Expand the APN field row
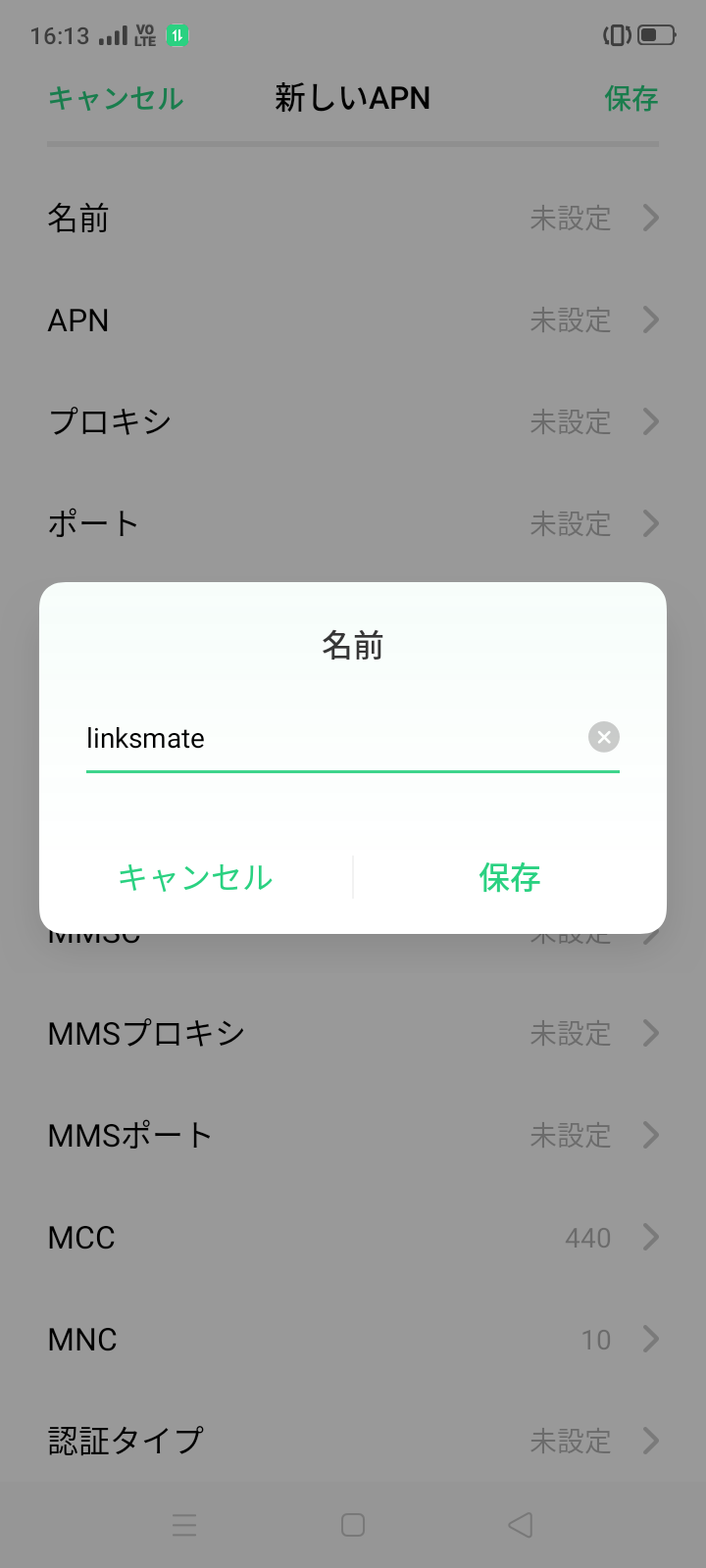 353,320
